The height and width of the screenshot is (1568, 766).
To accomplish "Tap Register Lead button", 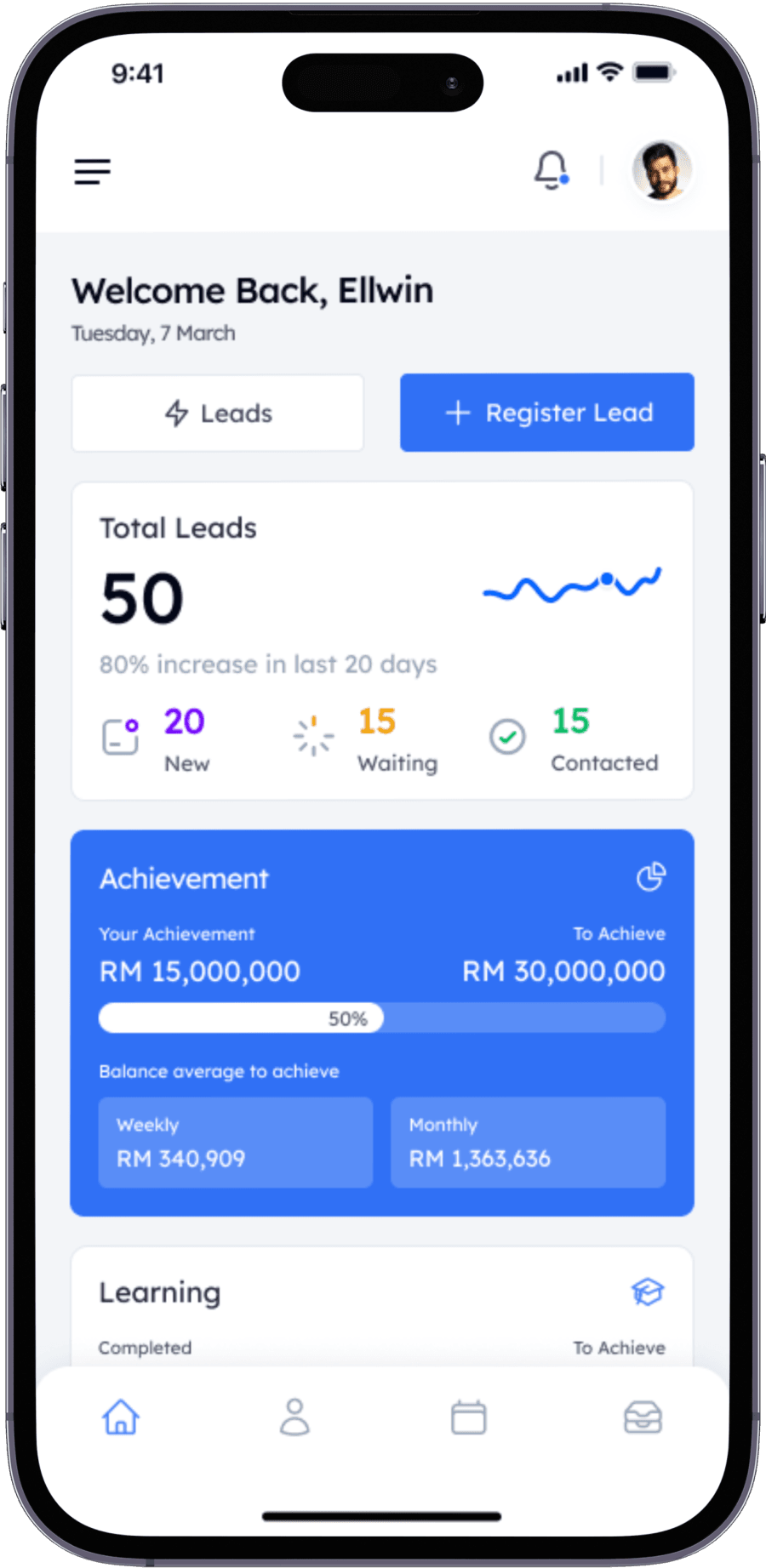I will (x=547, y=413).
